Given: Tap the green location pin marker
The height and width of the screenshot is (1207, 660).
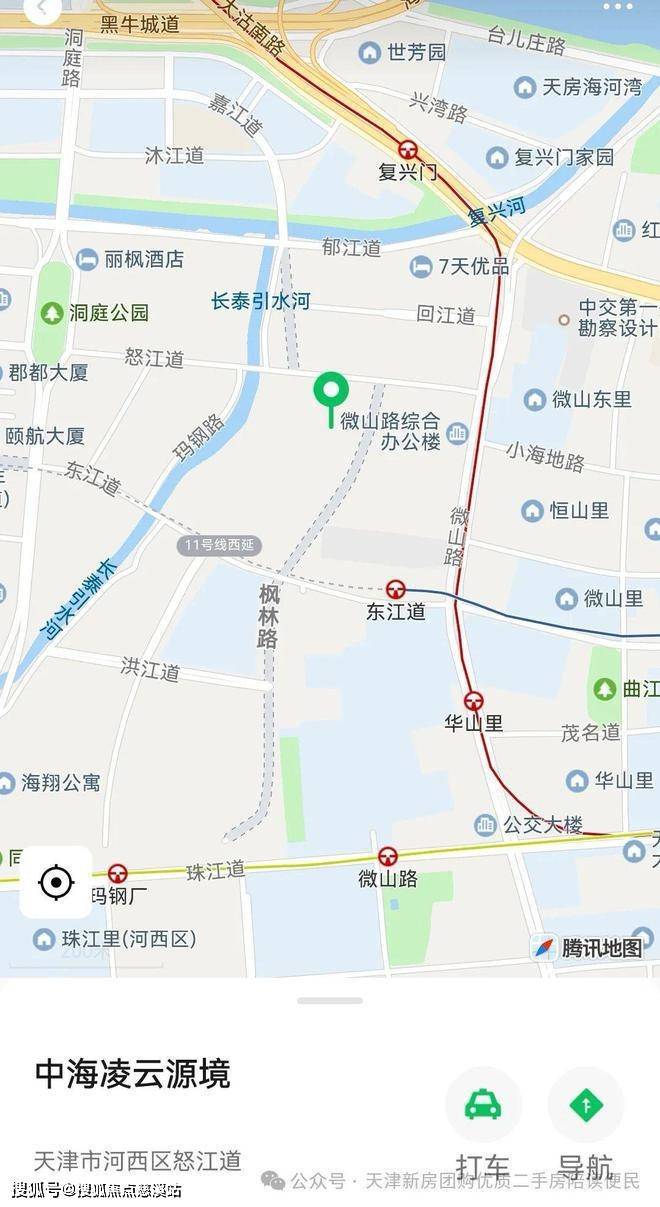Looking at the screenshot, I should 331,391.
